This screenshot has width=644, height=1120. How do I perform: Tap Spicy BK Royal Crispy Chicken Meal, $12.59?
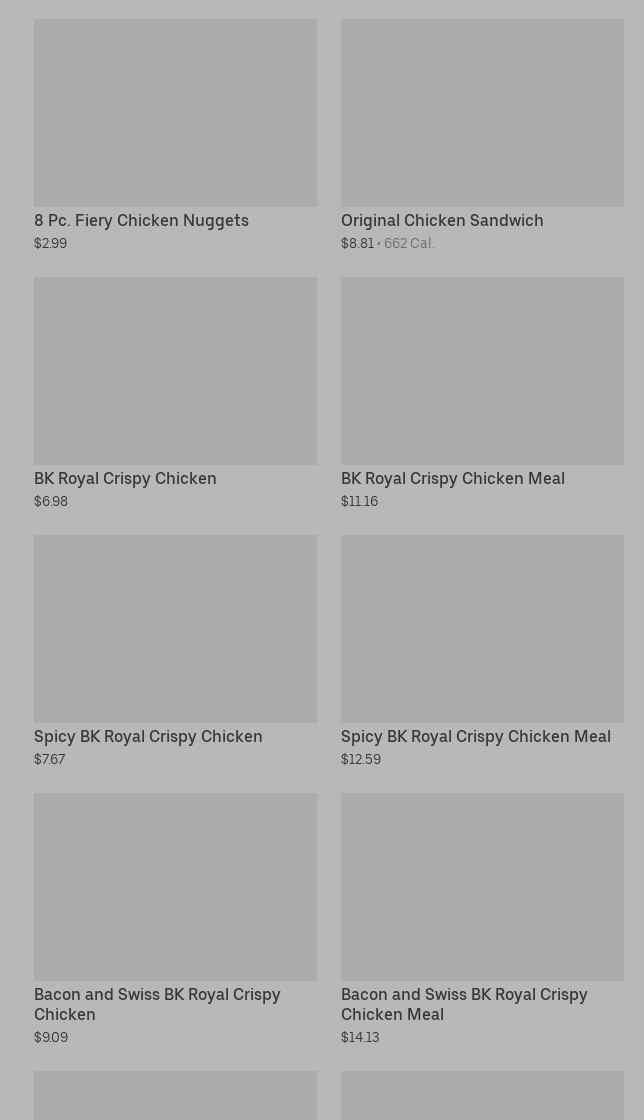[x=482, y=650]
